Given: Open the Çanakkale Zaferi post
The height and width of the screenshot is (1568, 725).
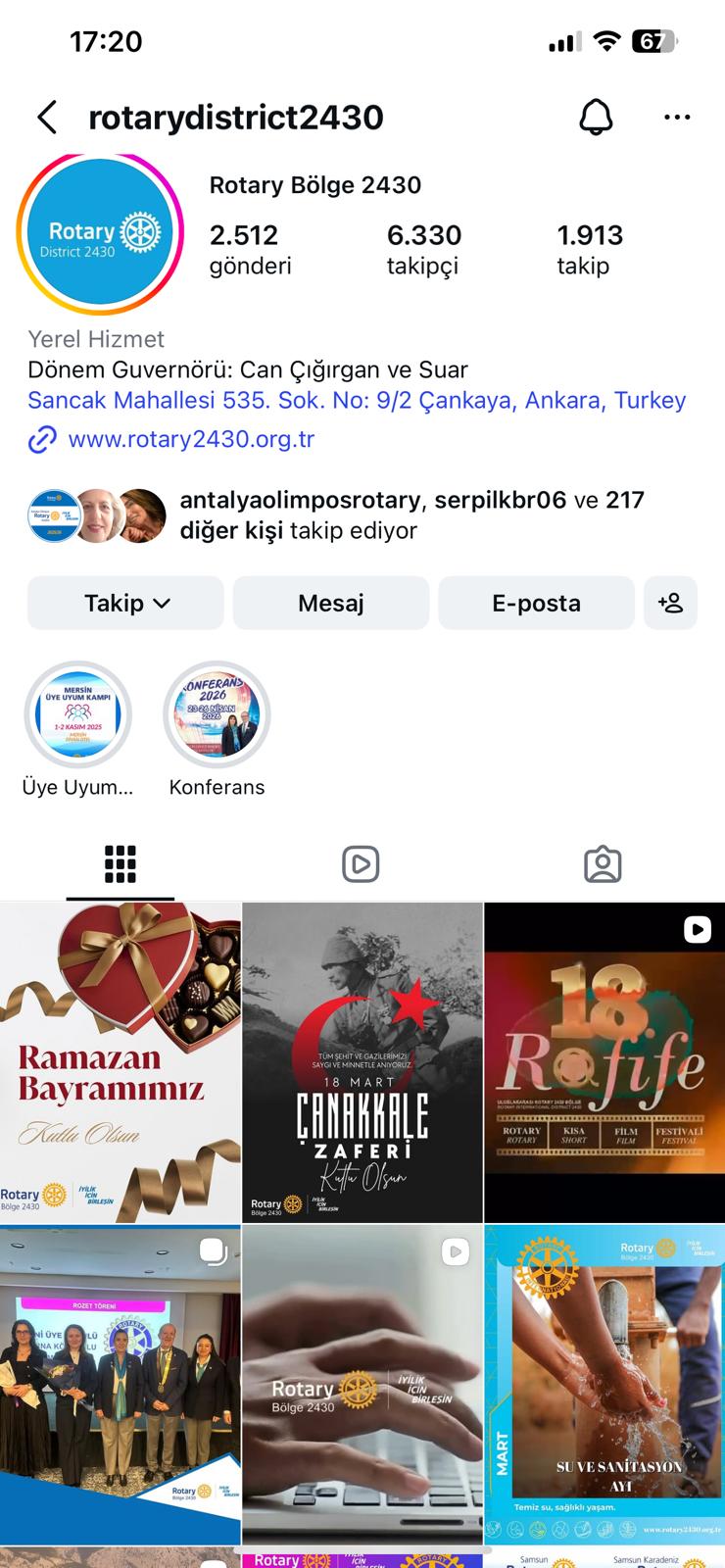Looking at the screenshot, I should pos(362,1062).
